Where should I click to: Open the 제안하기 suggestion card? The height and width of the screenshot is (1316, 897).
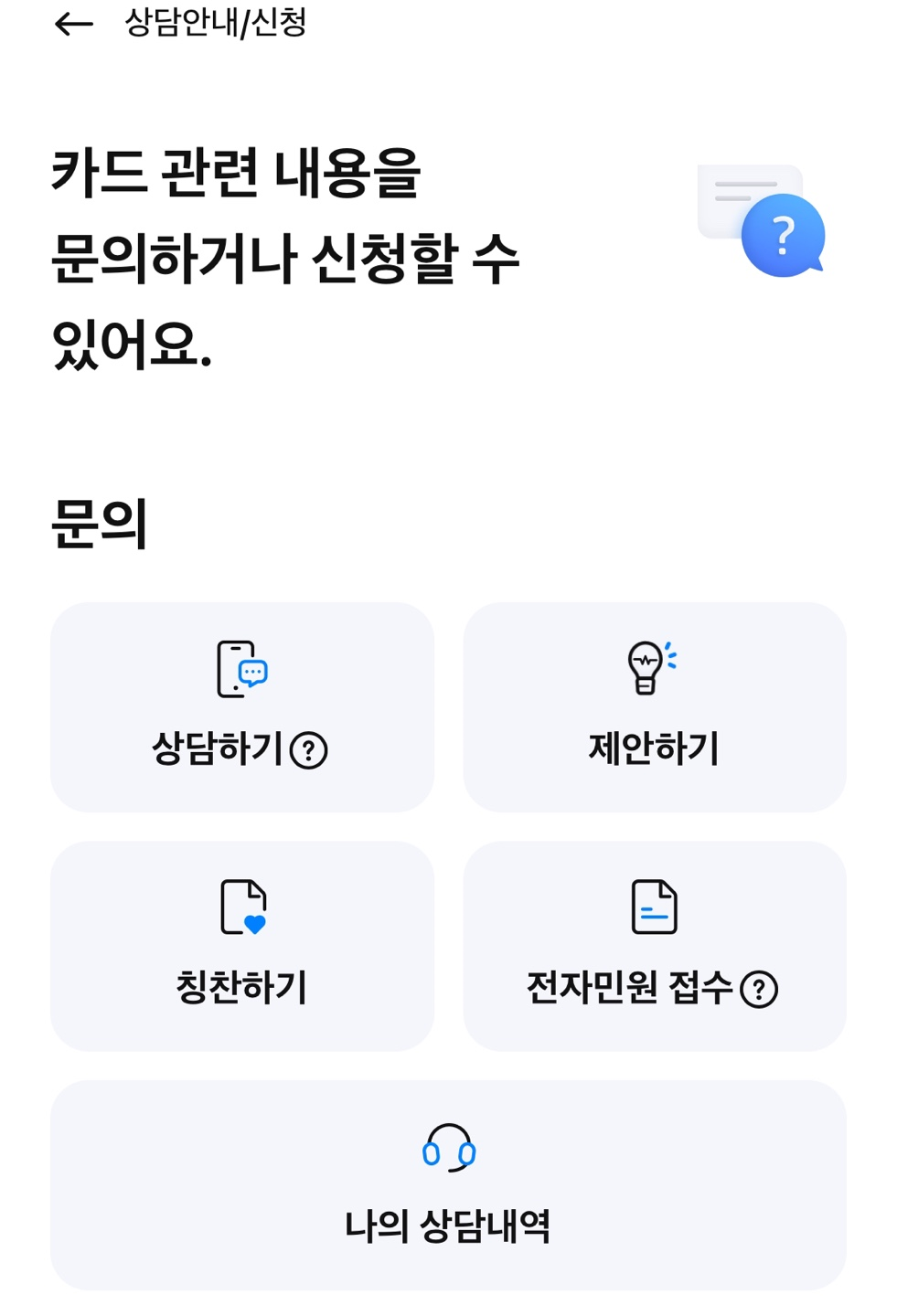[655, 706]
